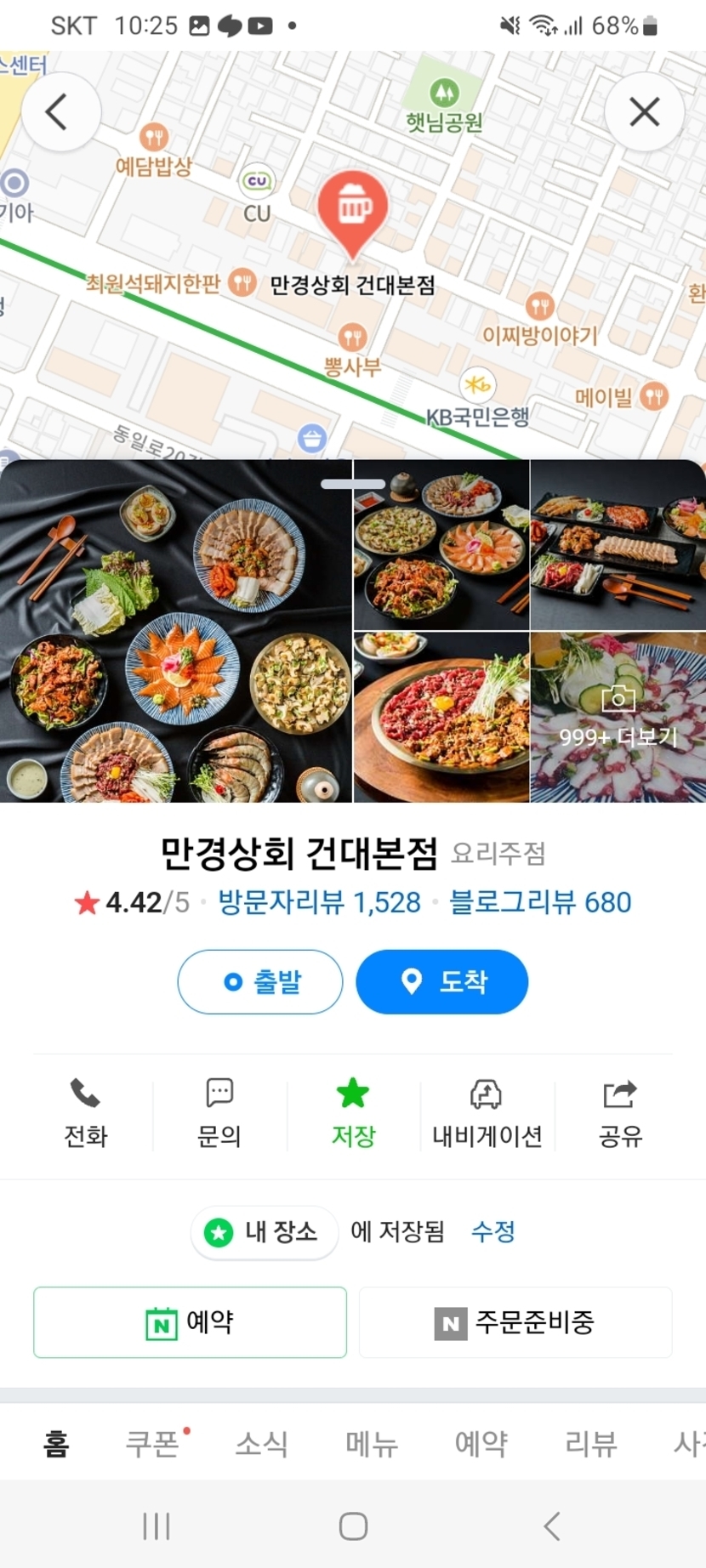Go back using the map's back arrow
The image size is (706, 1568).
pos(60,112)
